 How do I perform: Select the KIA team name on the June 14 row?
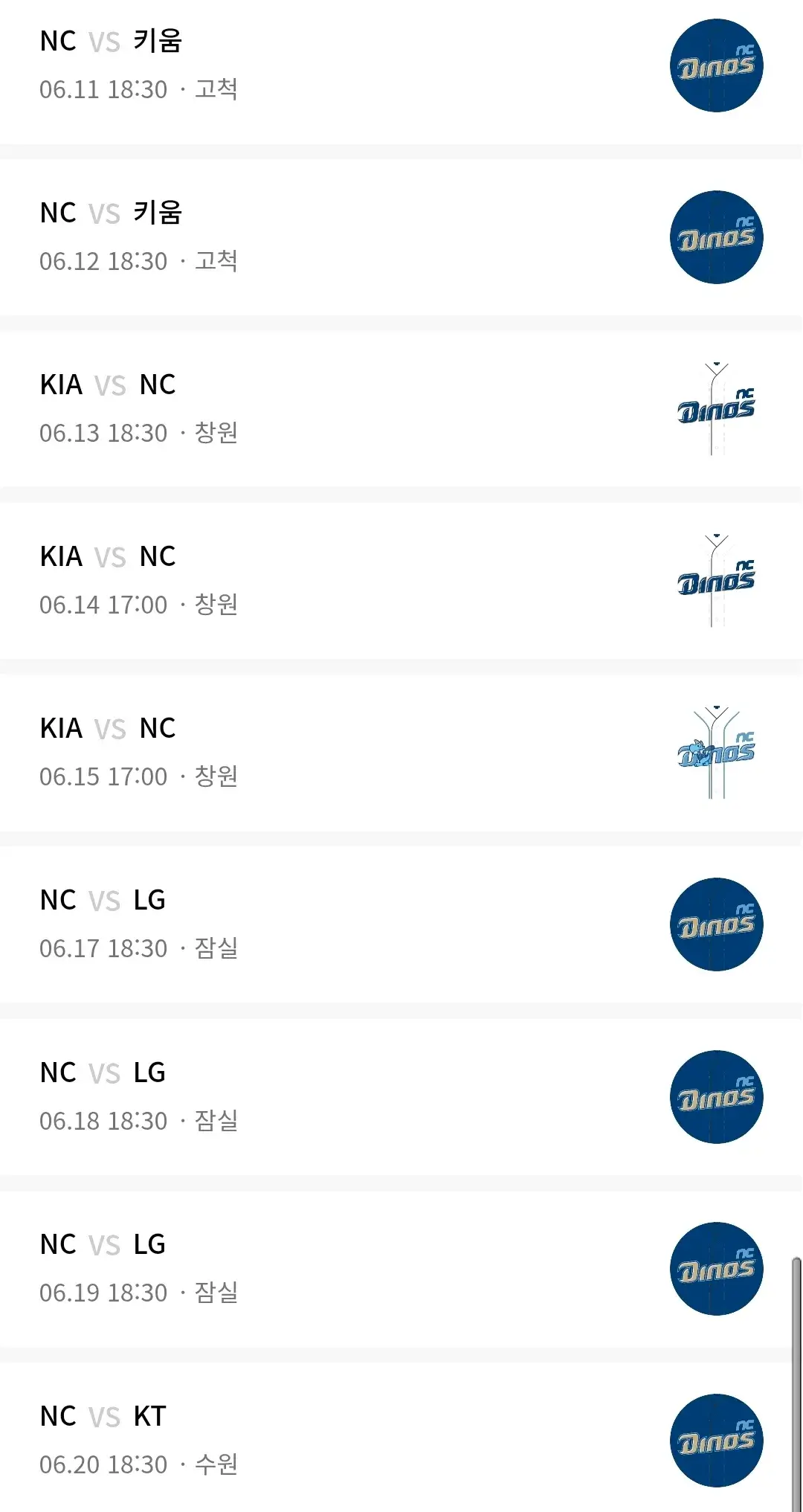pos(62,557)
